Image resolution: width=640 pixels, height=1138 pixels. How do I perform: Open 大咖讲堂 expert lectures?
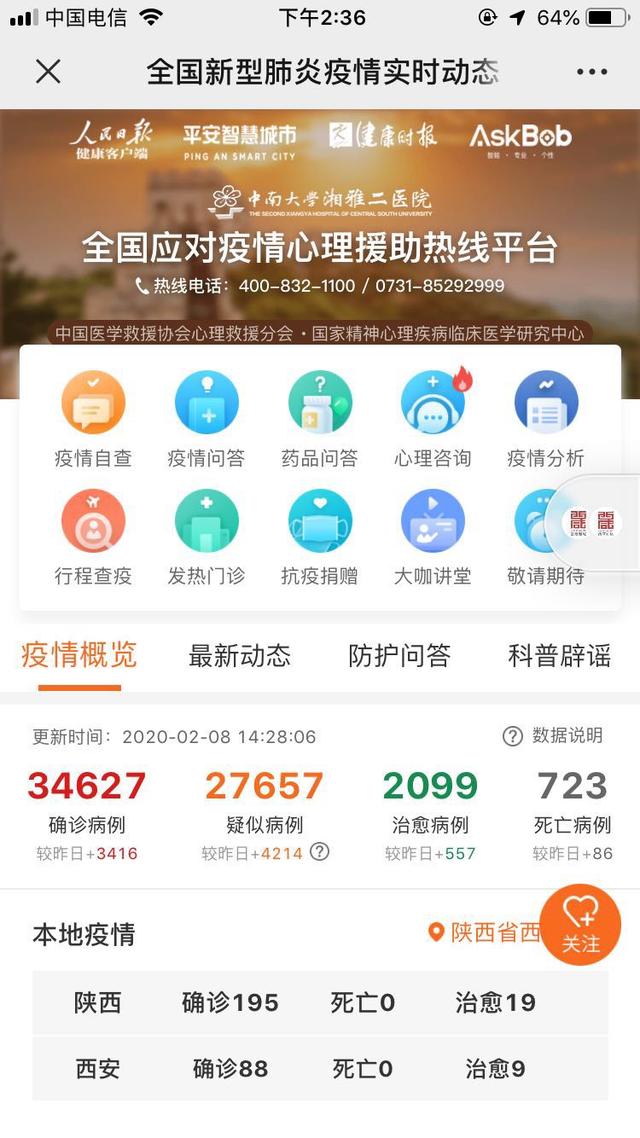pos(433,537)
